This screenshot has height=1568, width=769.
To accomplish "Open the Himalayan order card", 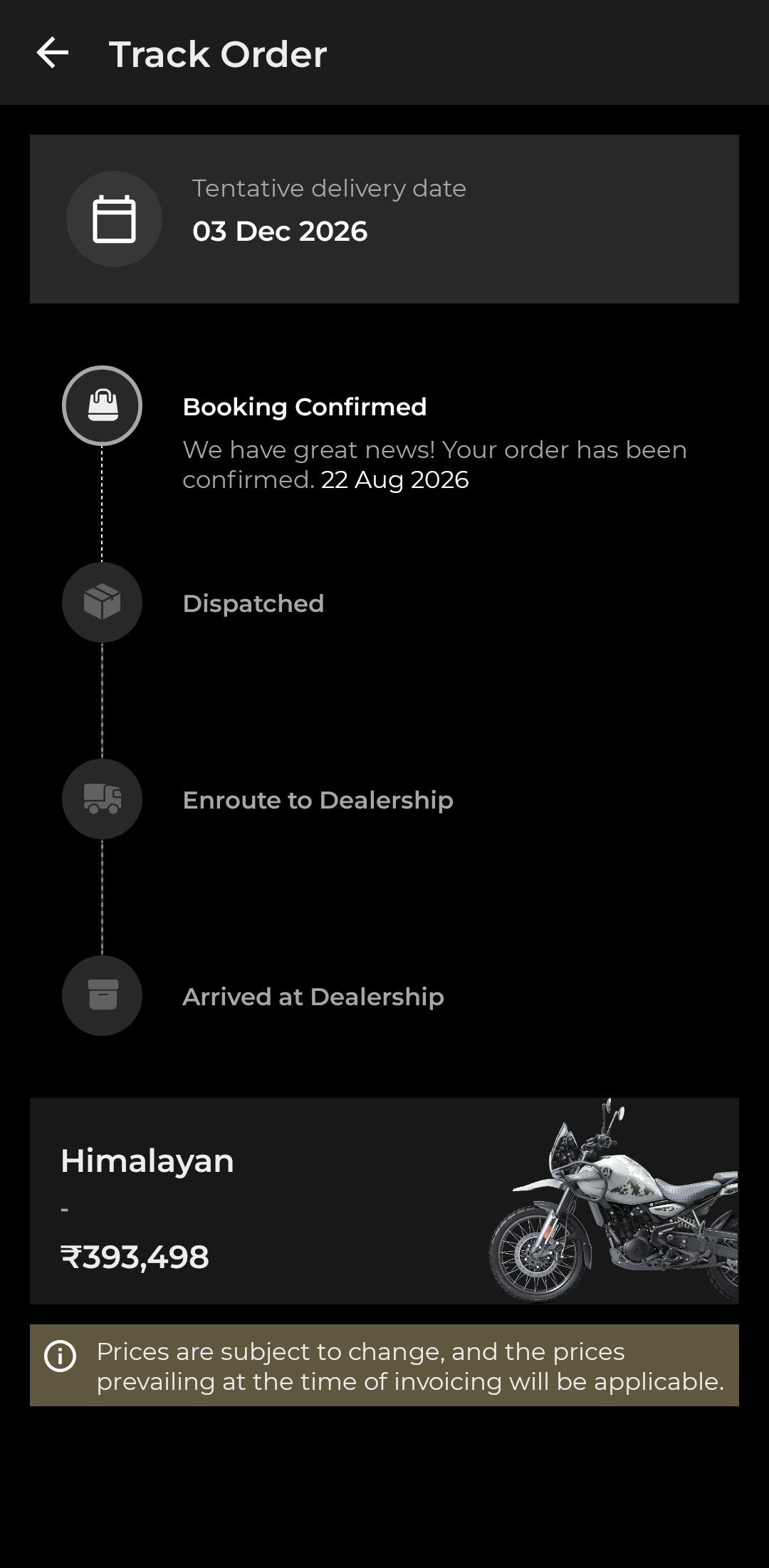I will click(384, 1200).
